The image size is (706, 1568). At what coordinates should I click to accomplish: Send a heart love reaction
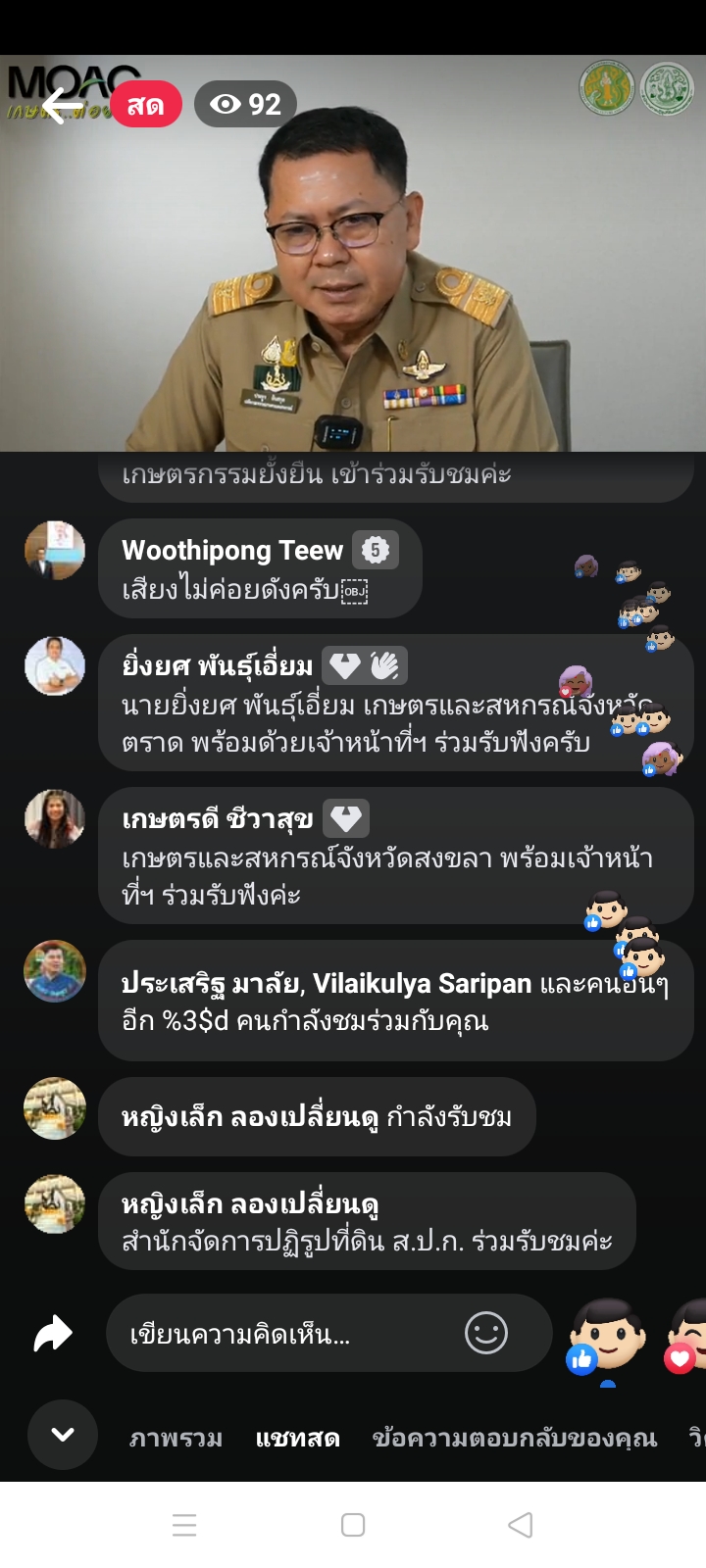point(686,1335)
